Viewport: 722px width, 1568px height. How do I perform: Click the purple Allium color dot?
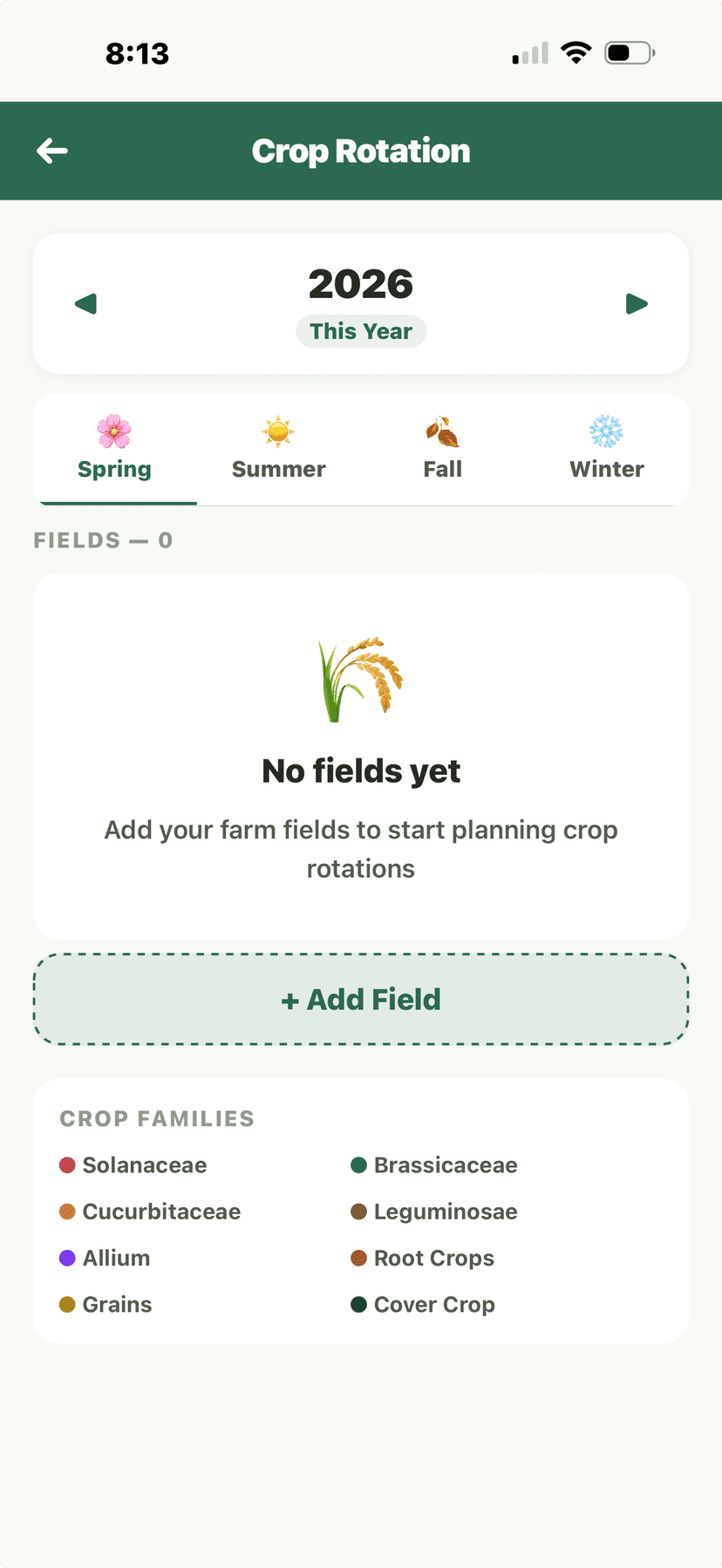point(67,1258)
